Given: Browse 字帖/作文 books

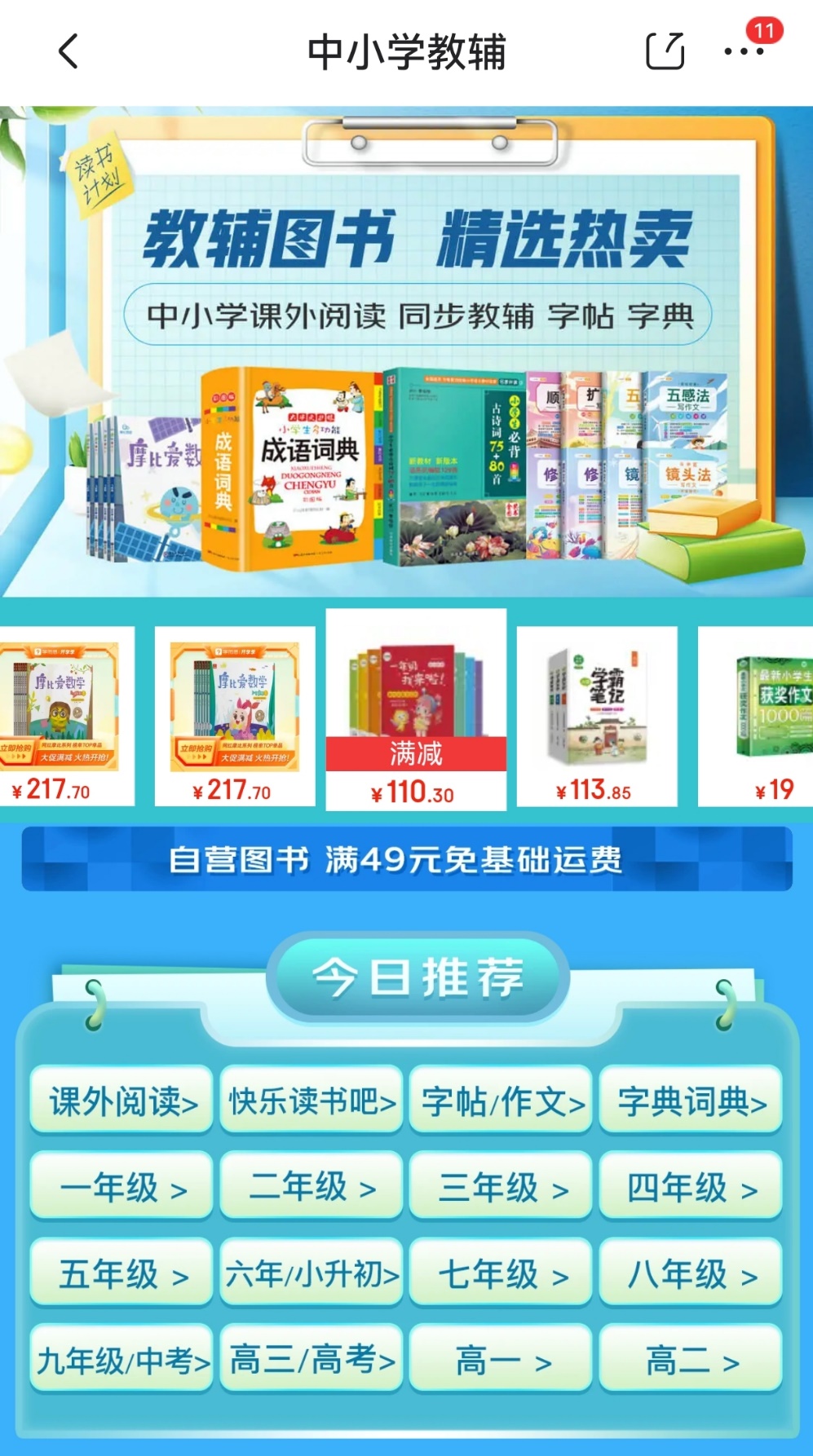Looking at the screenshot, I should (x=501, y=1101).
